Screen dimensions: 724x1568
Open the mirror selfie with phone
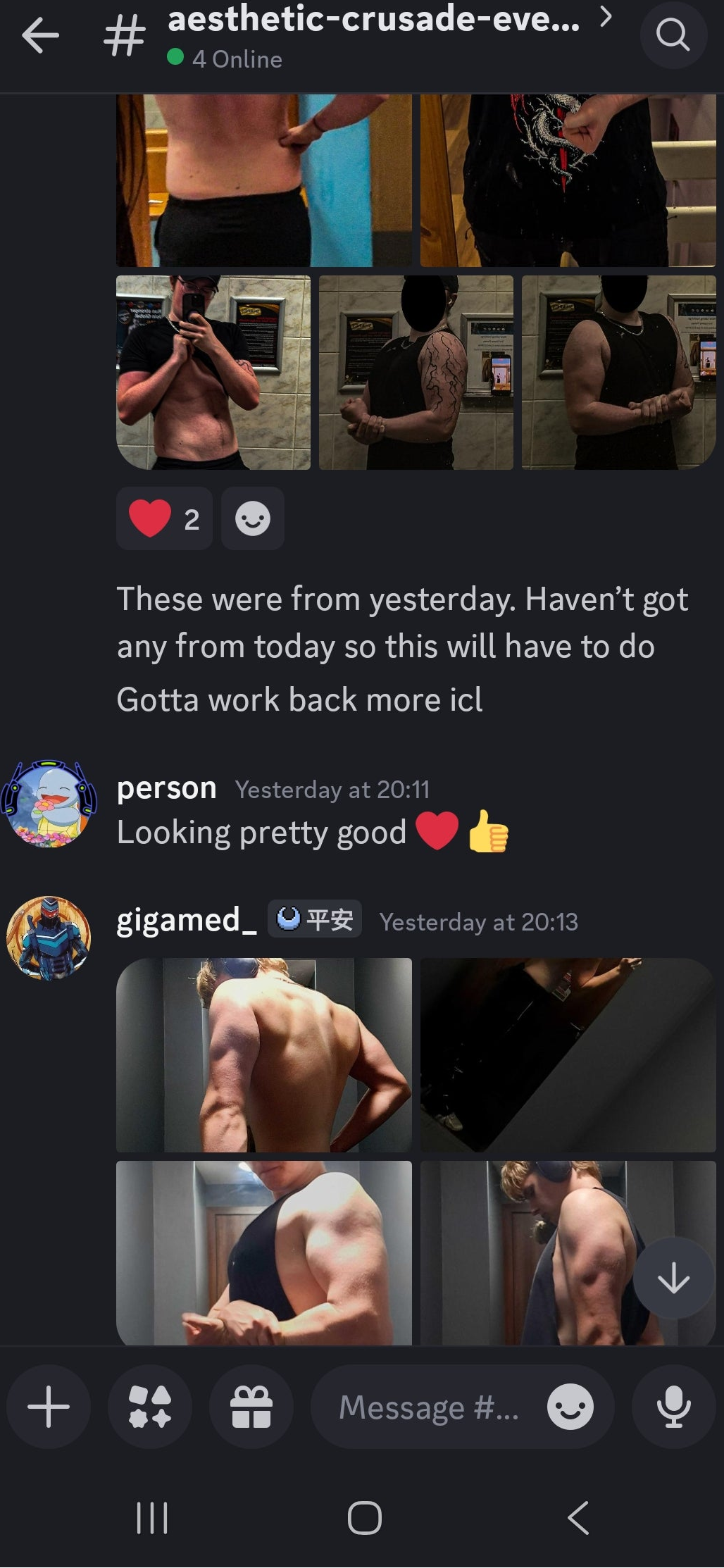(x=213, y=373)
